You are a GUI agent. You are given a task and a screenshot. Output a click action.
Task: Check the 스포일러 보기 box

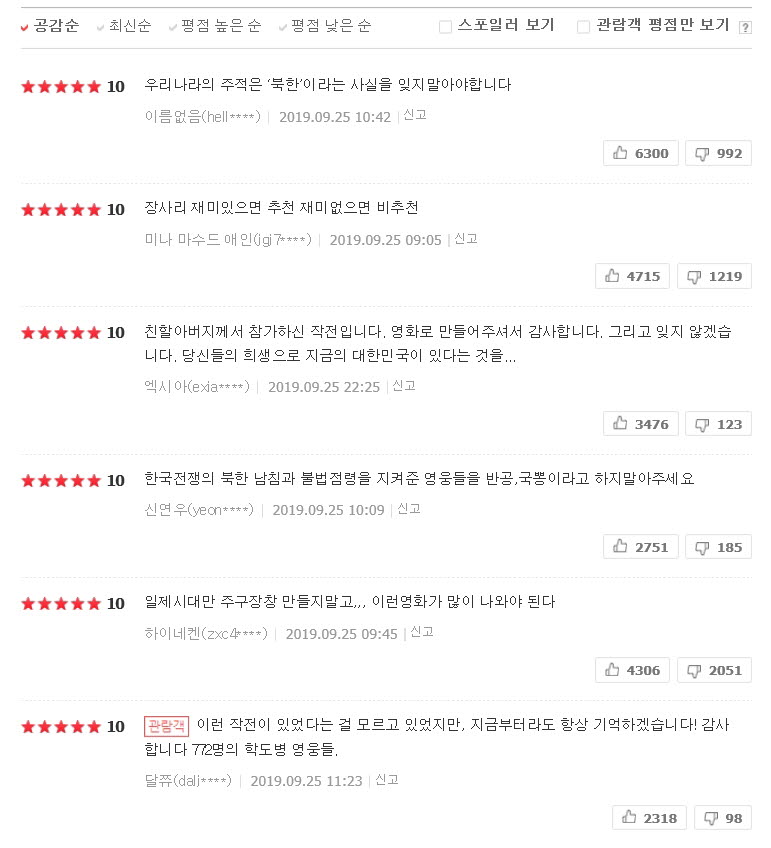pos(446,27)
